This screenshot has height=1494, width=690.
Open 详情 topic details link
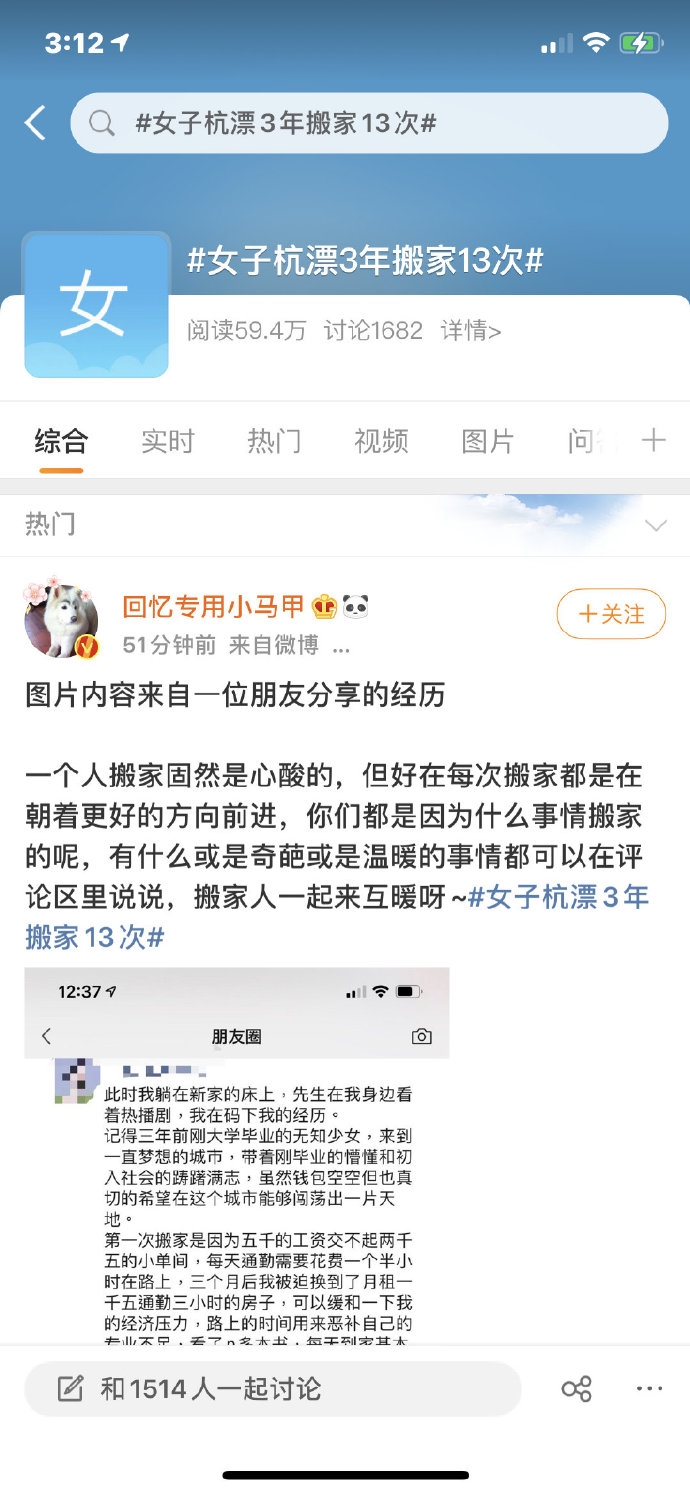471,330
